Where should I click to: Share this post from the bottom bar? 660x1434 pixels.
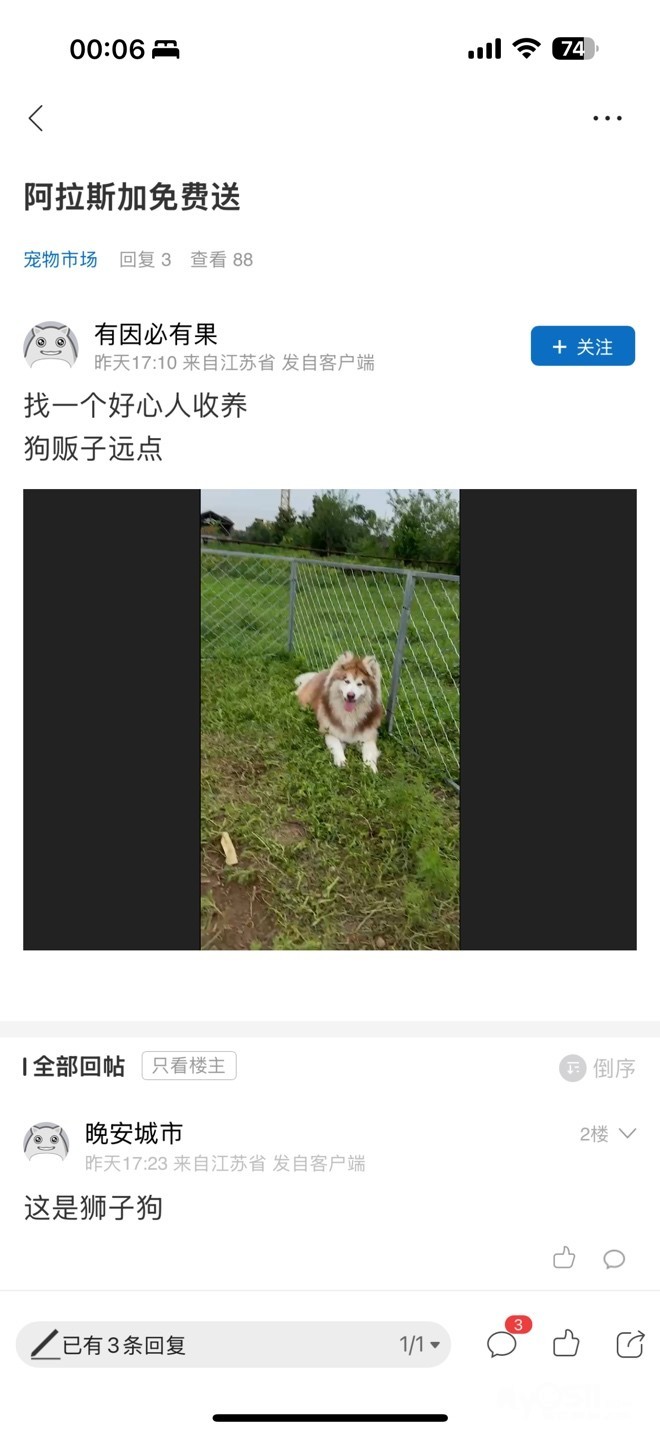[x=630, y=1344]
